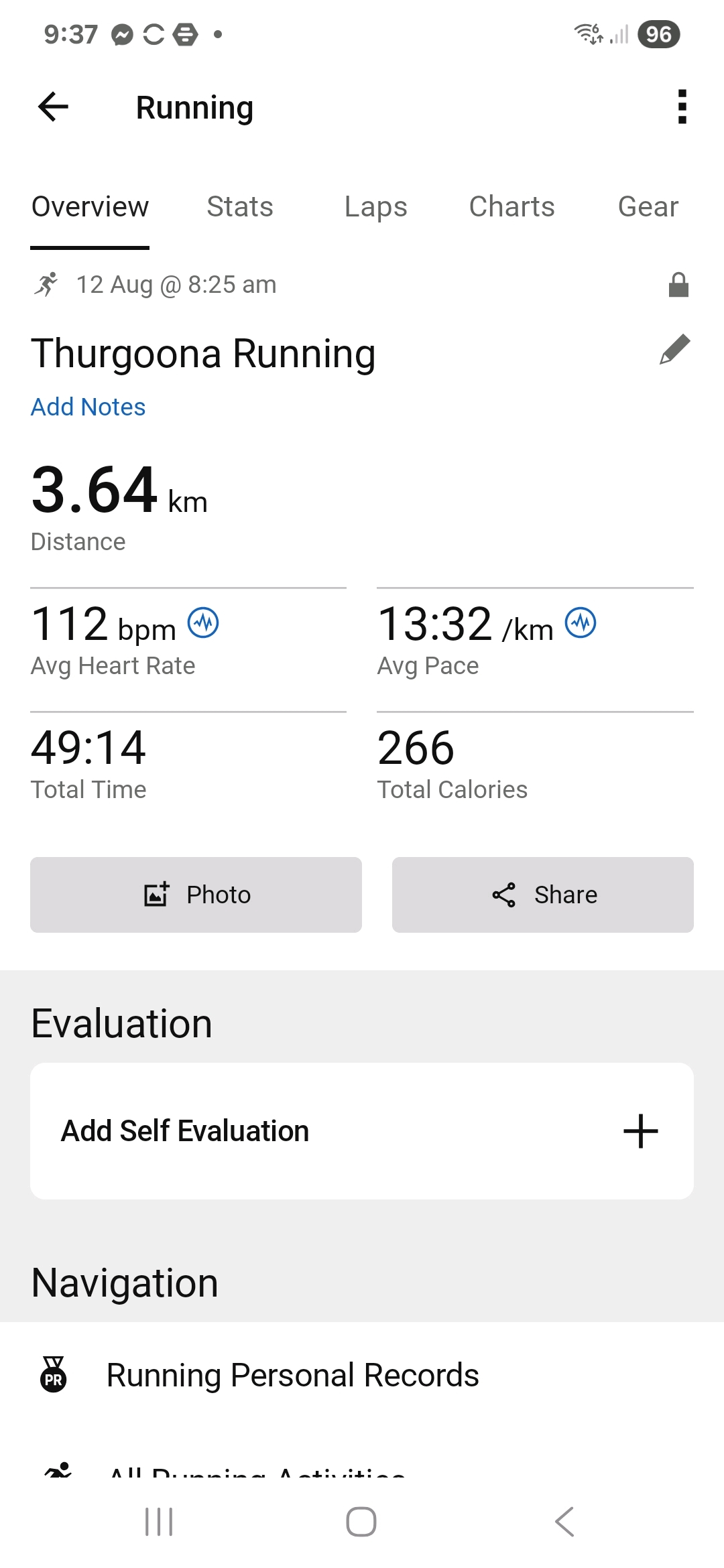Tap the Add Notes link
The image size is (724, 1568).
[88, 407]
